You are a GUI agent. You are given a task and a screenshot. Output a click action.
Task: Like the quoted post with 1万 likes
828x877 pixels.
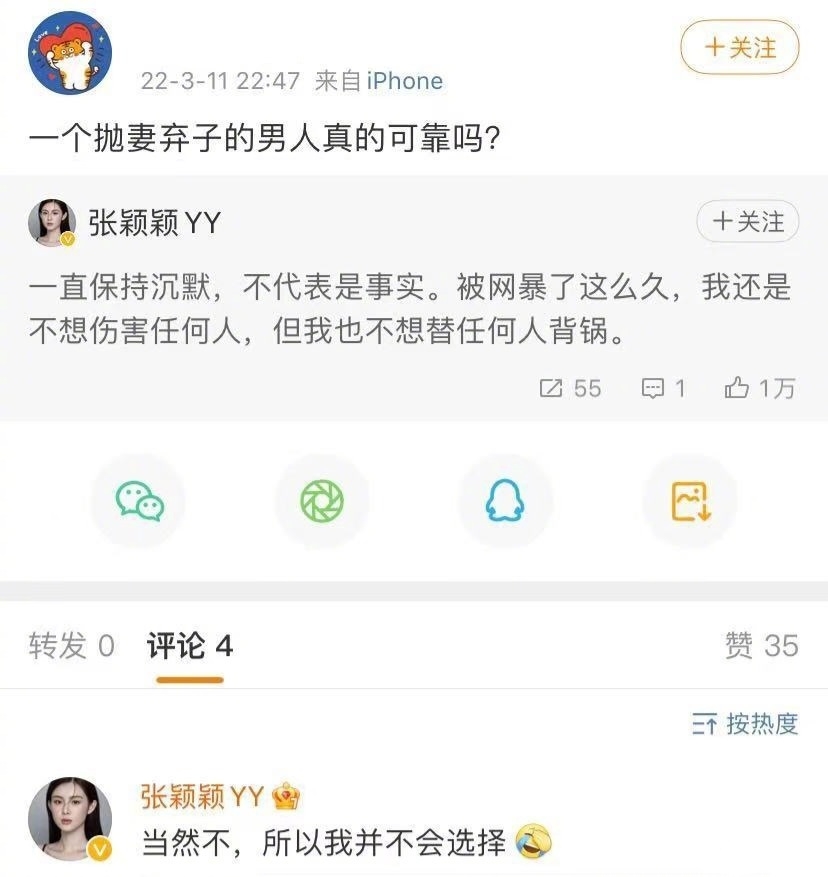(x=760, y=388)
